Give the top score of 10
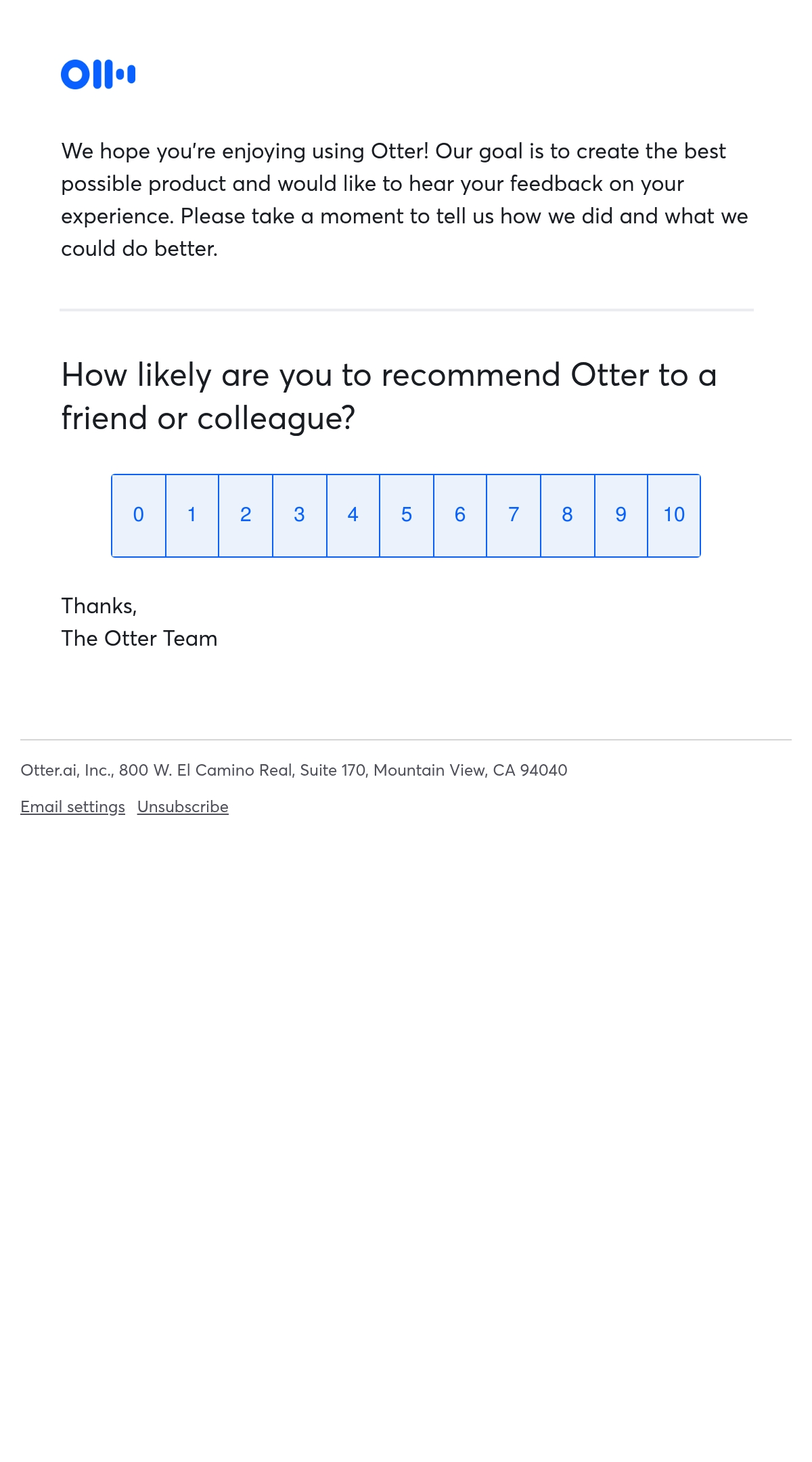812x1462 pixels. click(x=674, y=516)
